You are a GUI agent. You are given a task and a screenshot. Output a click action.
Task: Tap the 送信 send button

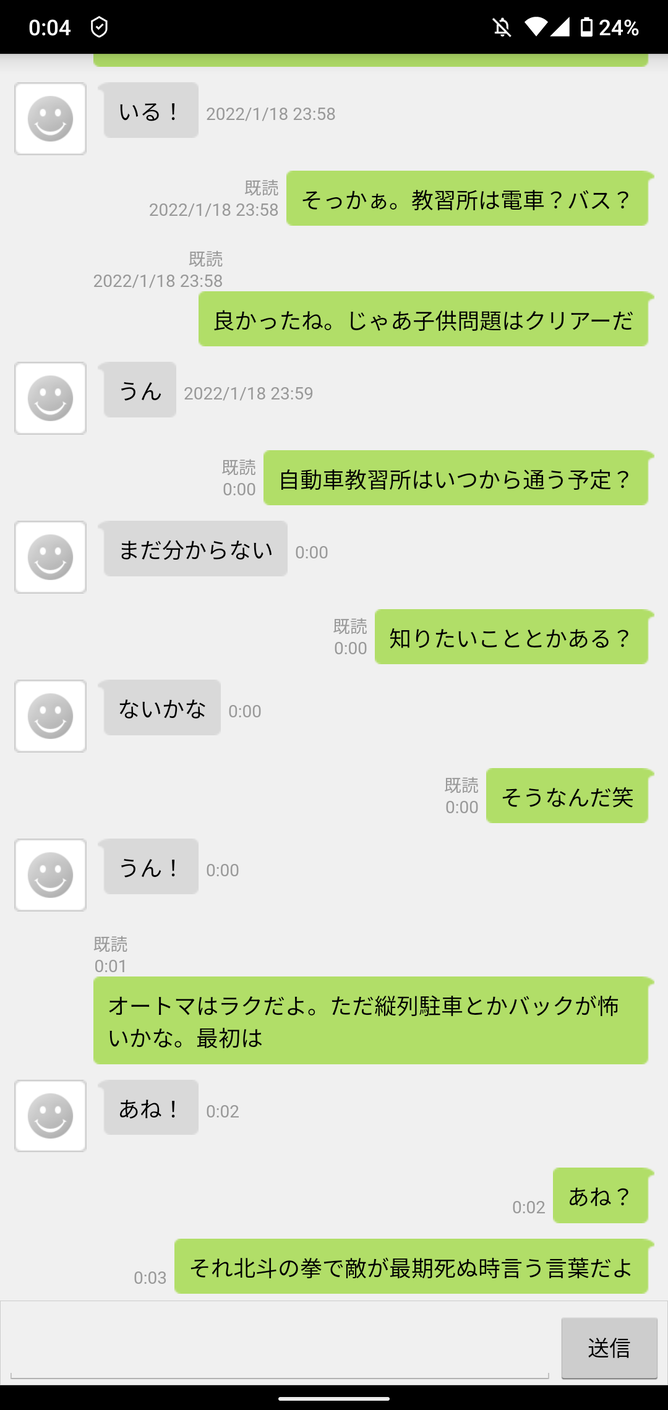609,1348
